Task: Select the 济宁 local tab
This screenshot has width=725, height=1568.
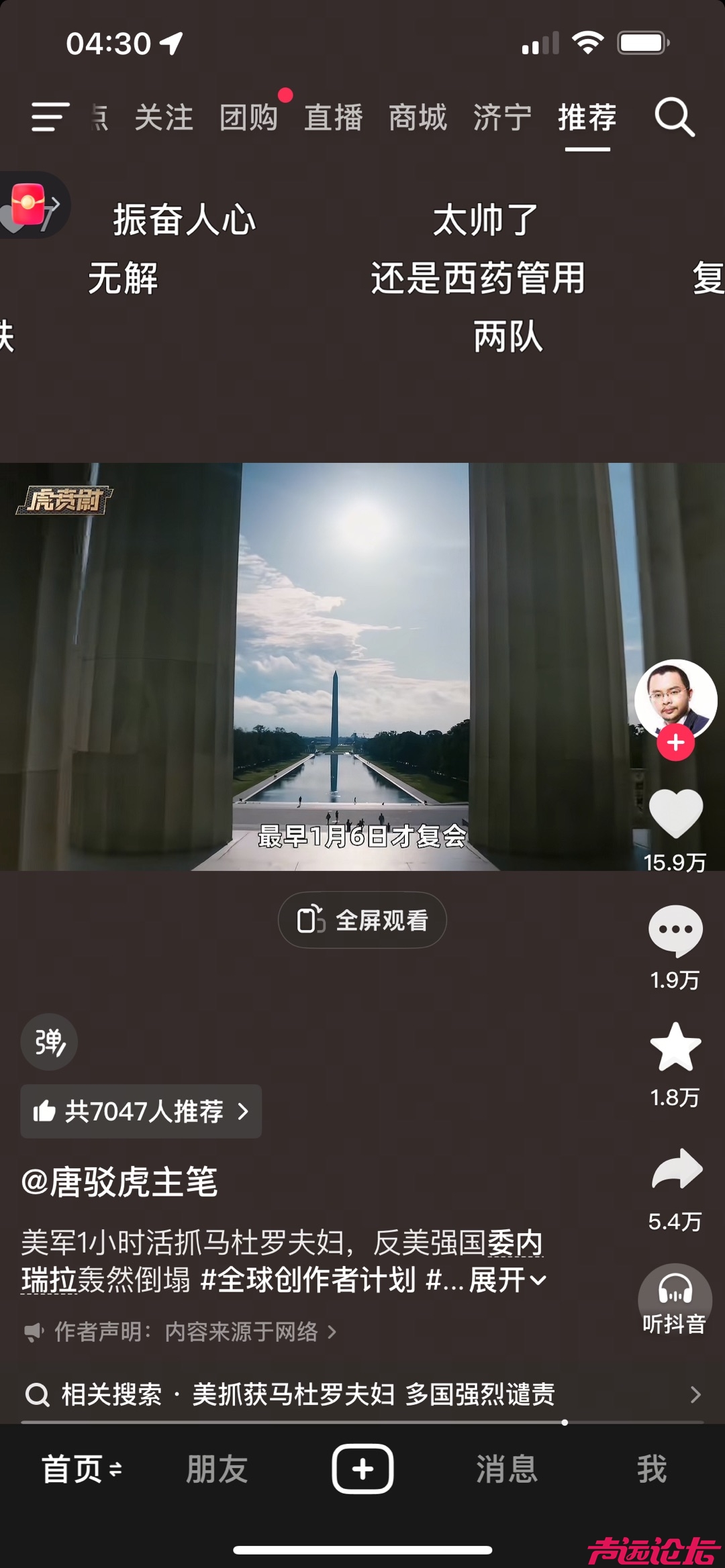Action: coord(502,117)
